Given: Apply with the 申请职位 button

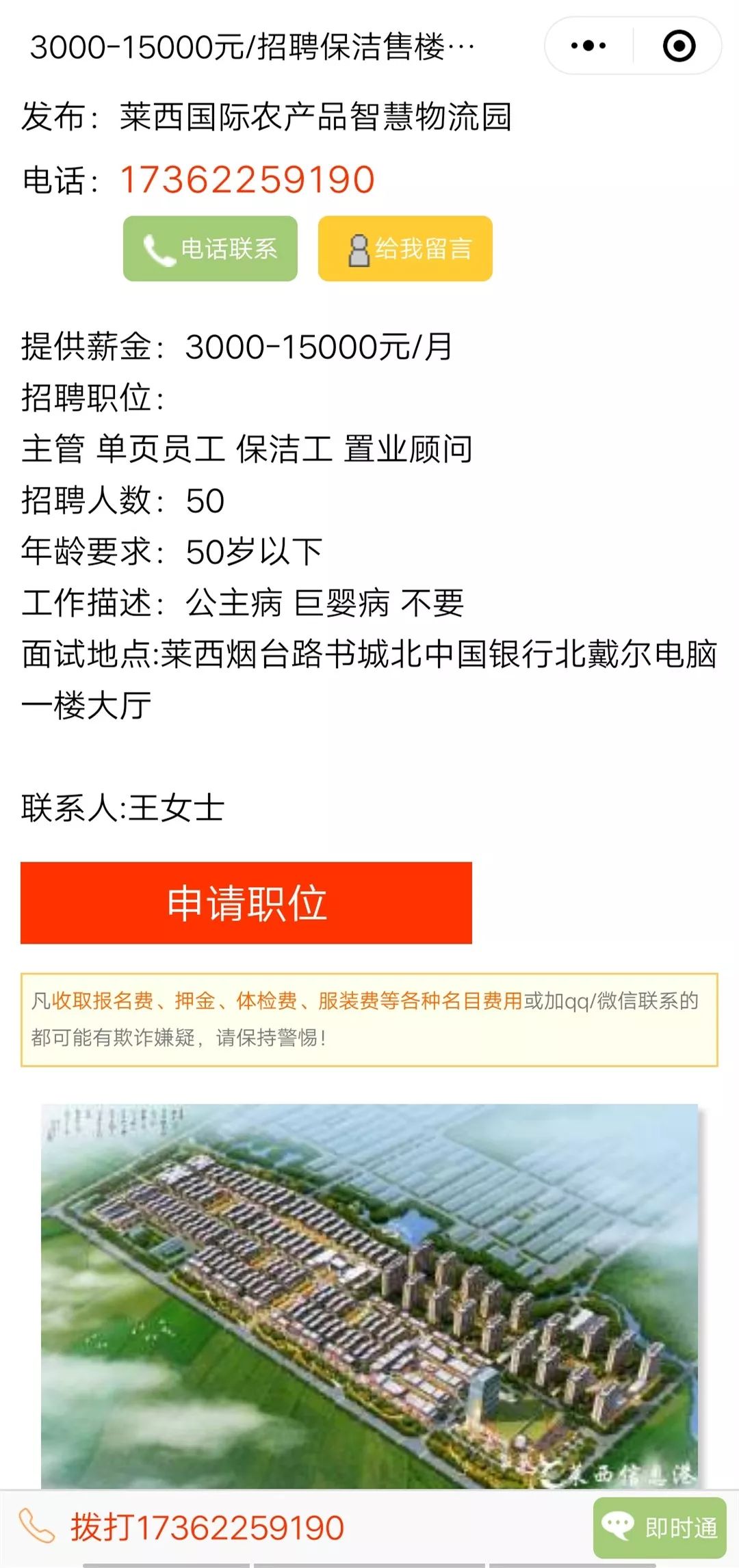Looking at the screenshot, I should (246, 903).
